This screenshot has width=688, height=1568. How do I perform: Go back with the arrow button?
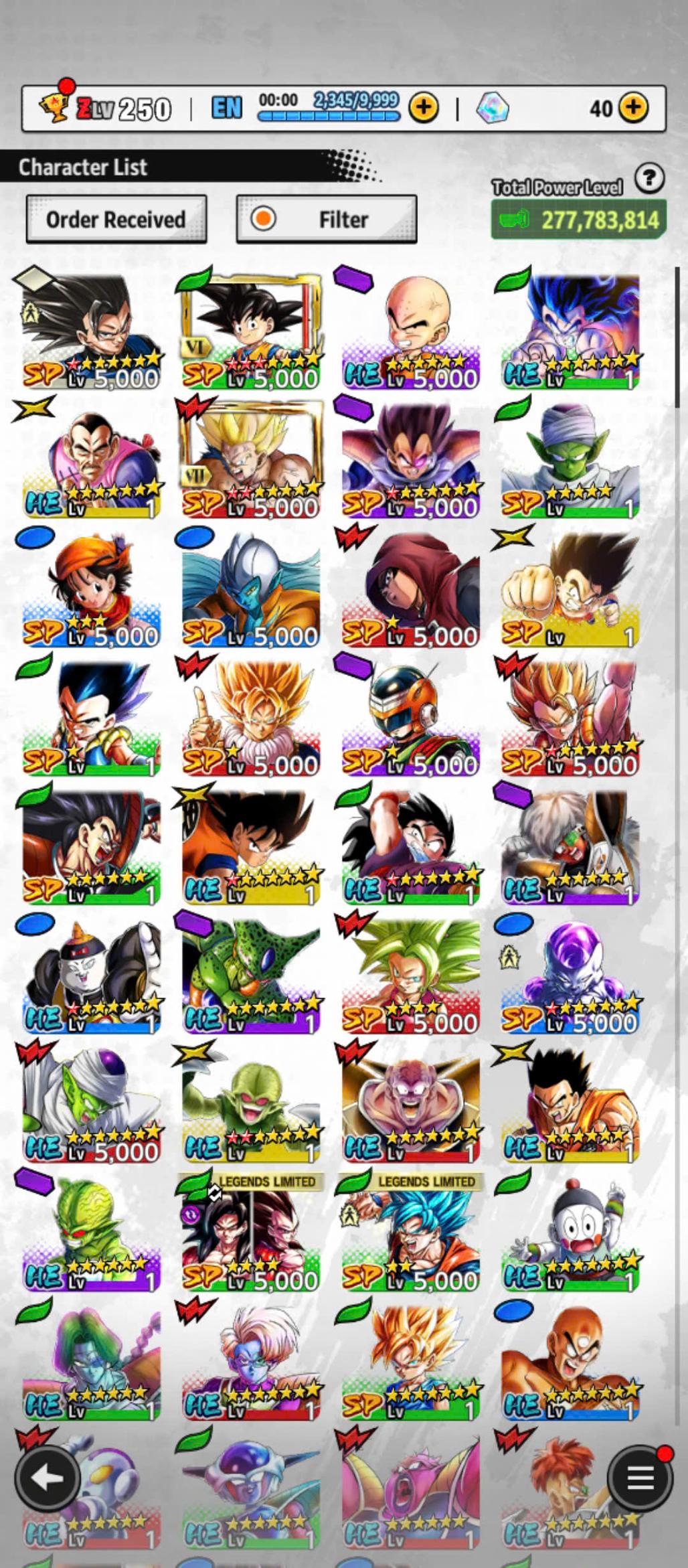(47, 1478)
